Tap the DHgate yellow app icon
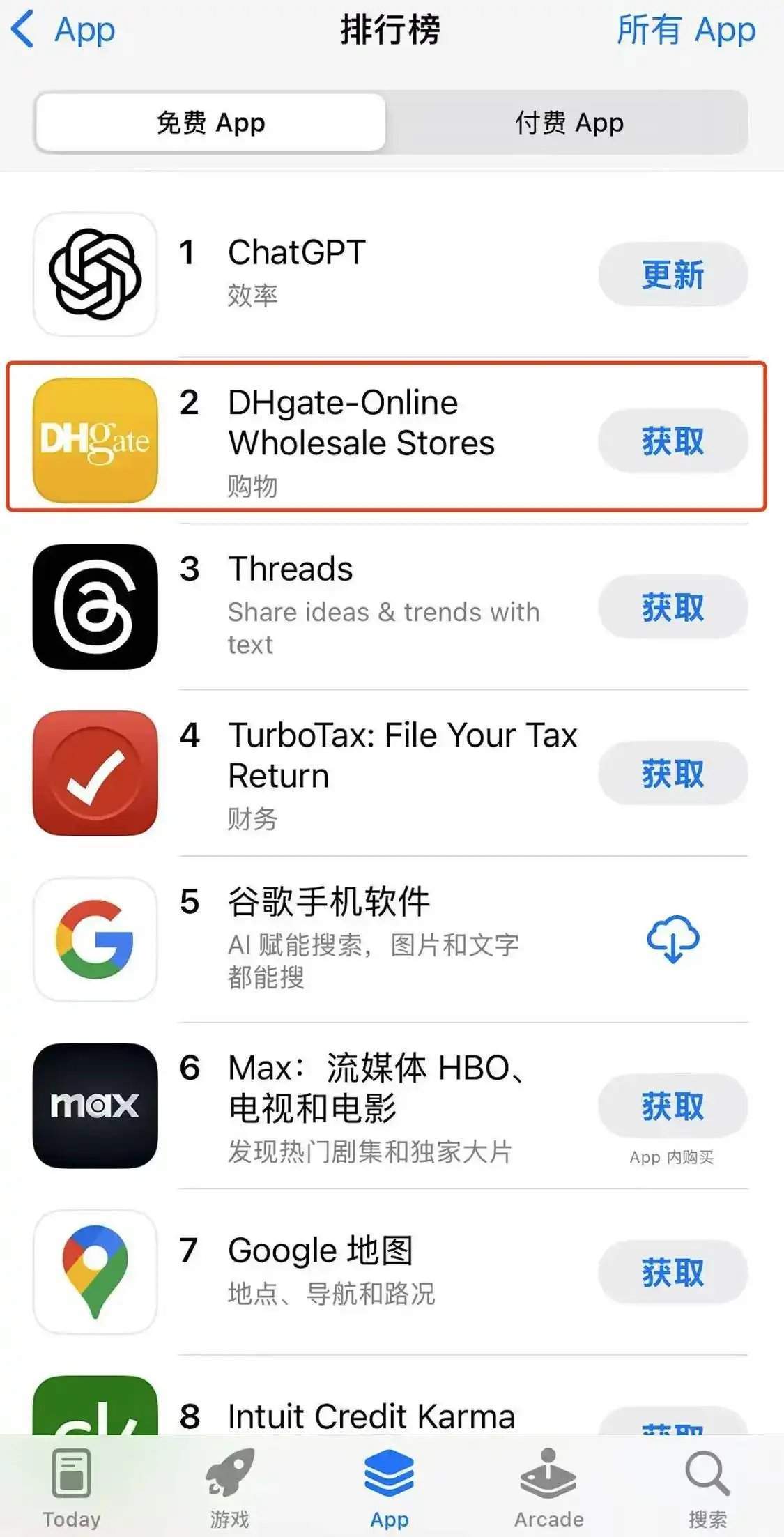This screenshot has width=784, height=1537. [95, 441]
